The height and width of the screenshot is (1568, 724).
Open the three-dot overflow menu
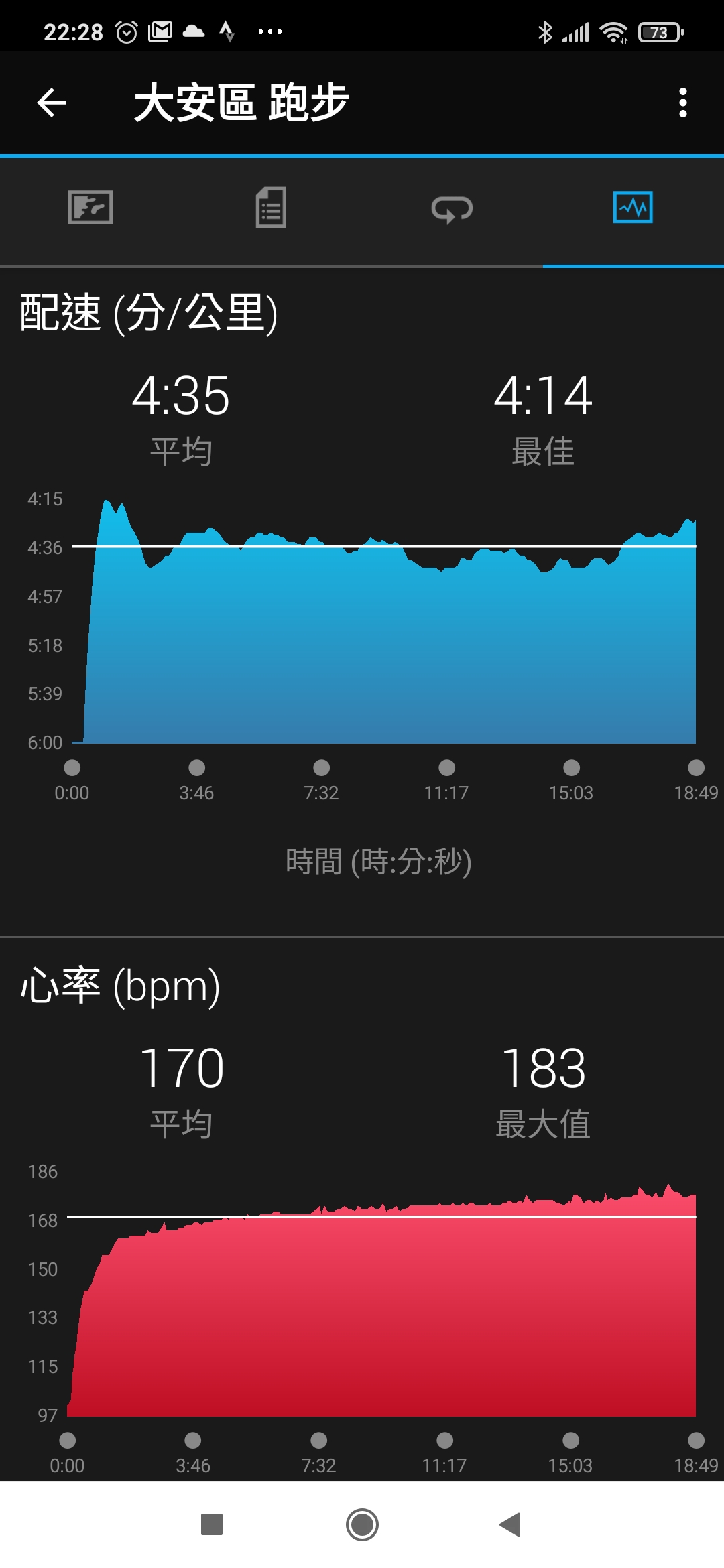pyautogui.click(x=682, y=103)
